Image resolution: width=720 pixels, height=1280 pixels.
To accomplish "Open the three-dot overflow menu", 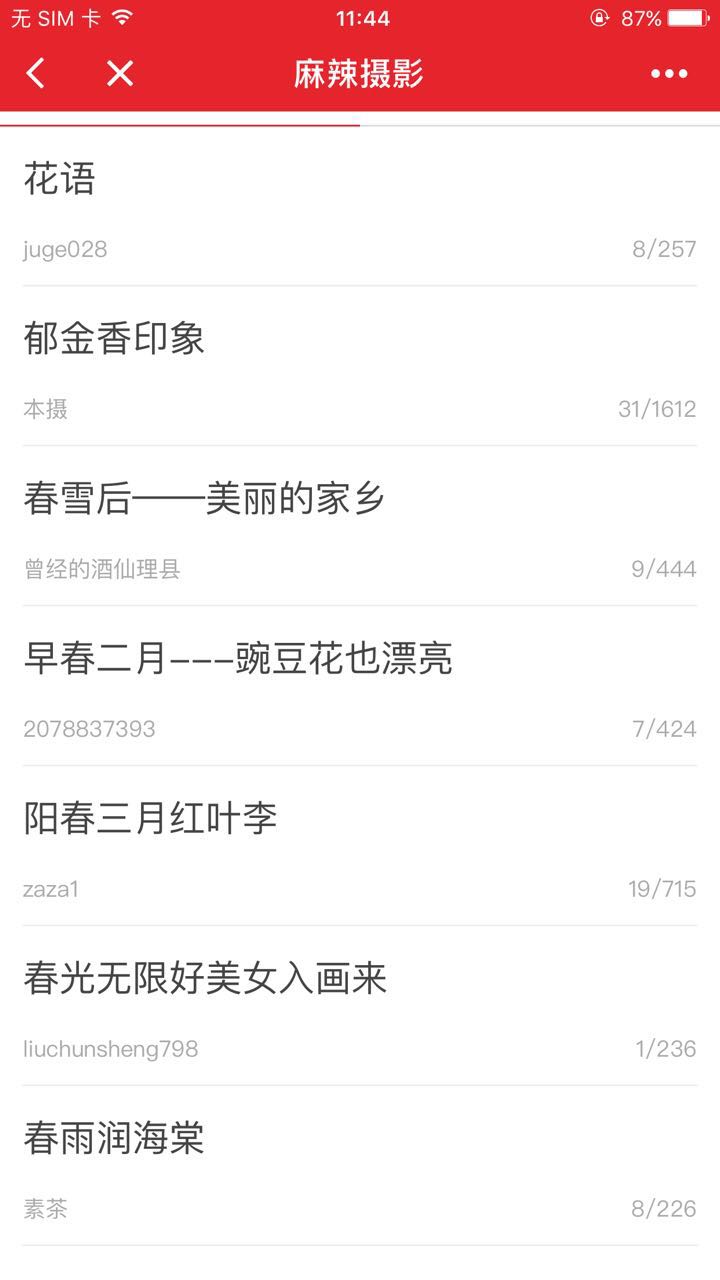I will point(669,73).
